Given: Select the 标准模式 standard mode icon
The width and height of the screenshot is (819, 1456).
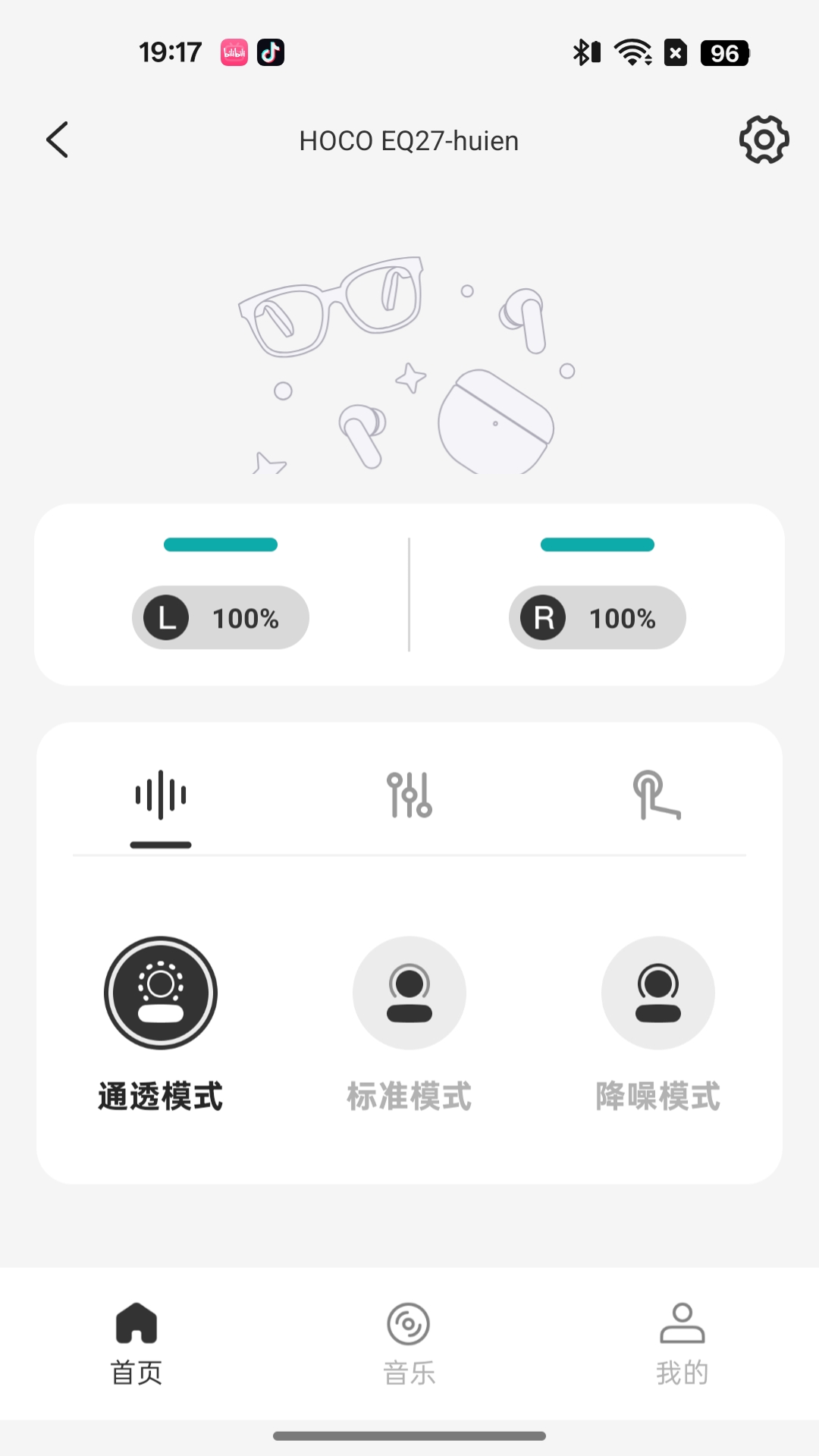Looking at the screenshot, I should click(409, 993).
